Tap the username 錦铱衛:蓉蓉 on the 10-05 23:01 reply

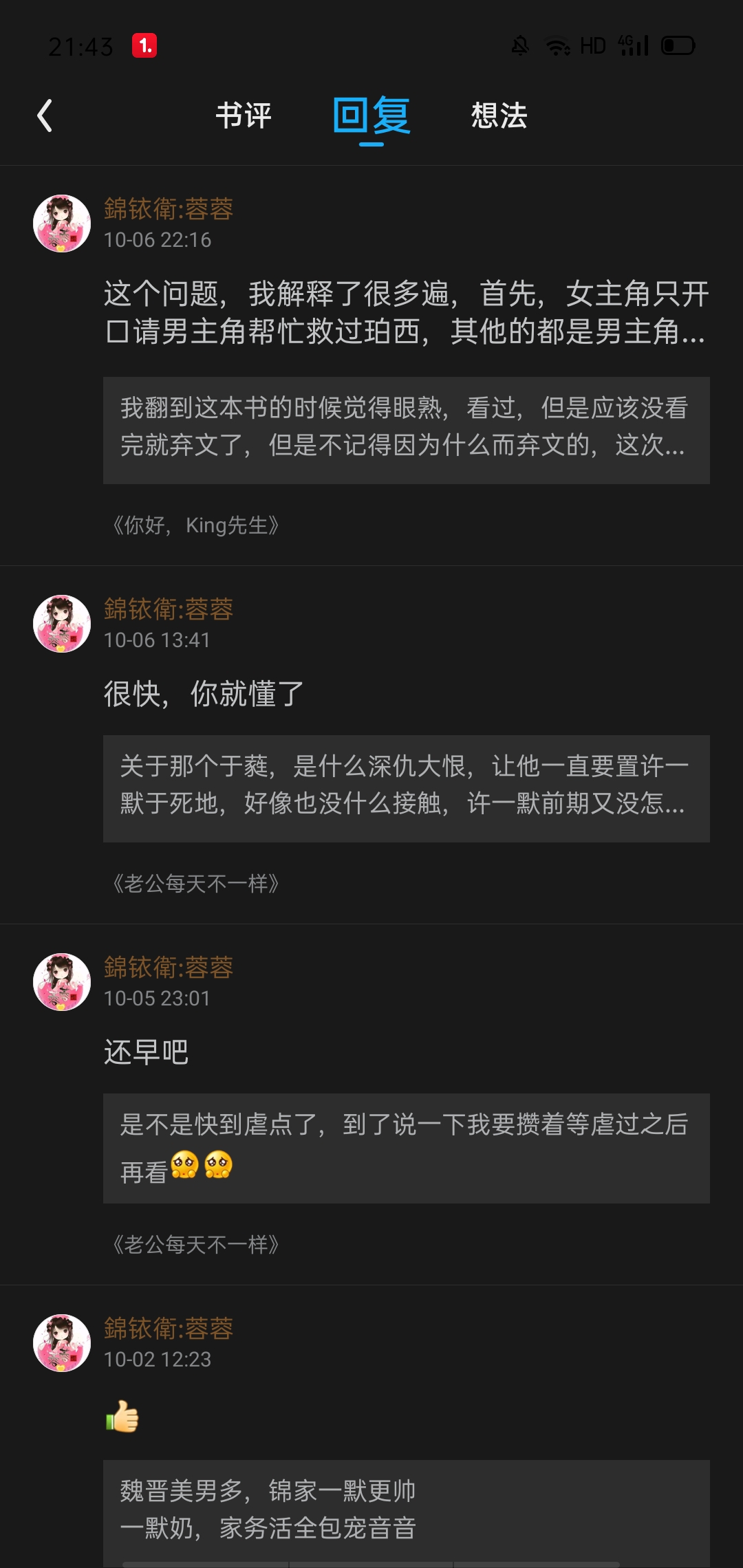point(169,968)
